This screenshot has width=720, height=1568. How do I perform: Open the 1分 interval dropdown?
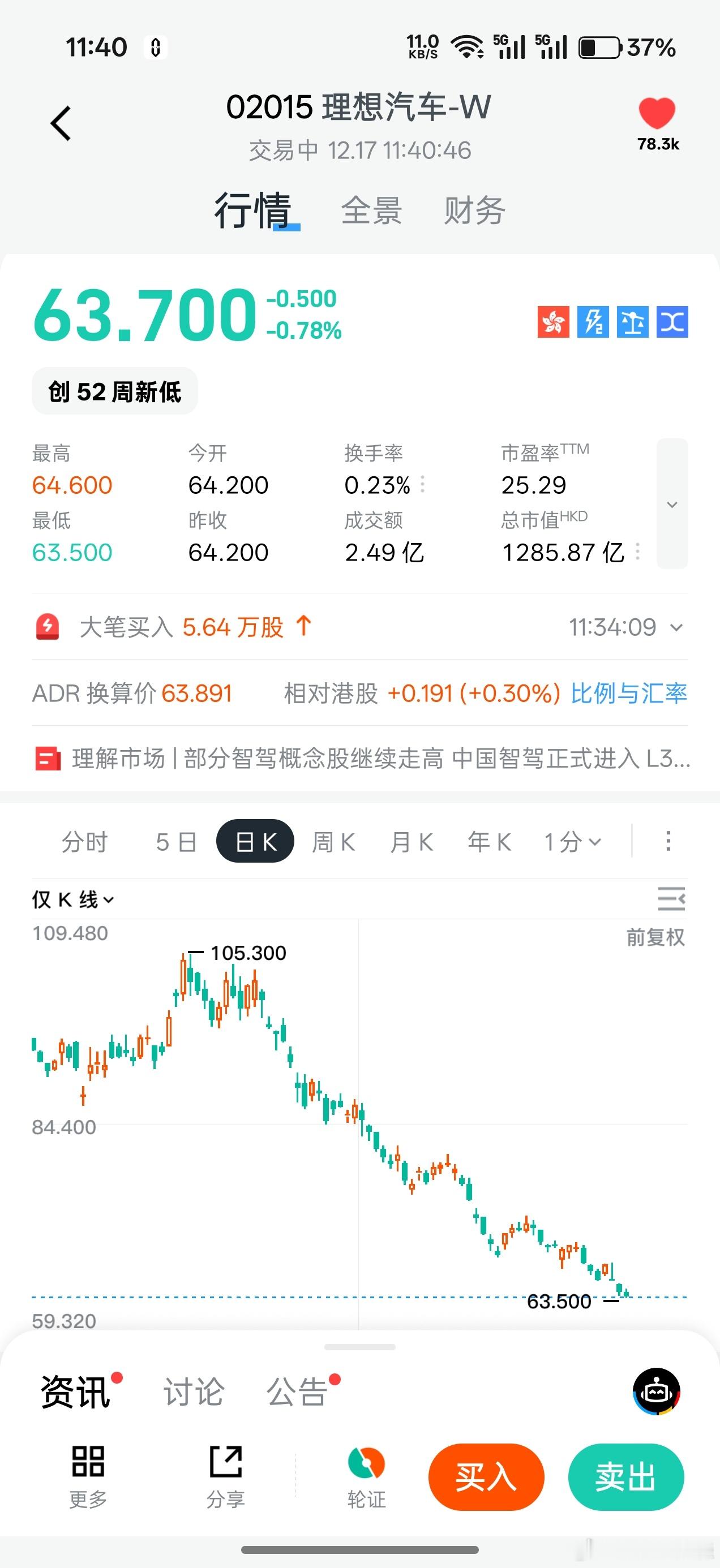point(571,841)
